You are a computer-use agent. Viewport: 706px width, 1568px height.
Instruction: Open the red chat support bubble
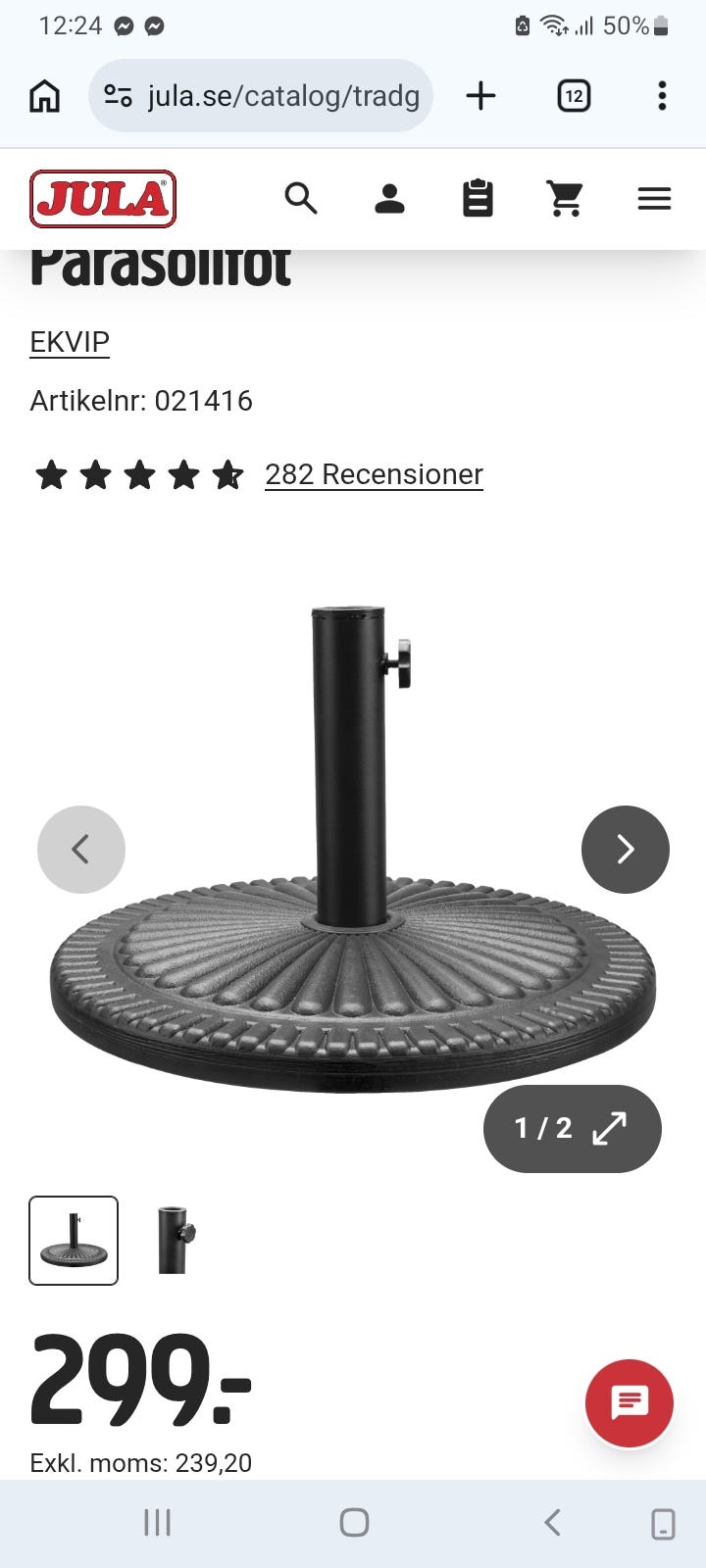[630, 1403]
